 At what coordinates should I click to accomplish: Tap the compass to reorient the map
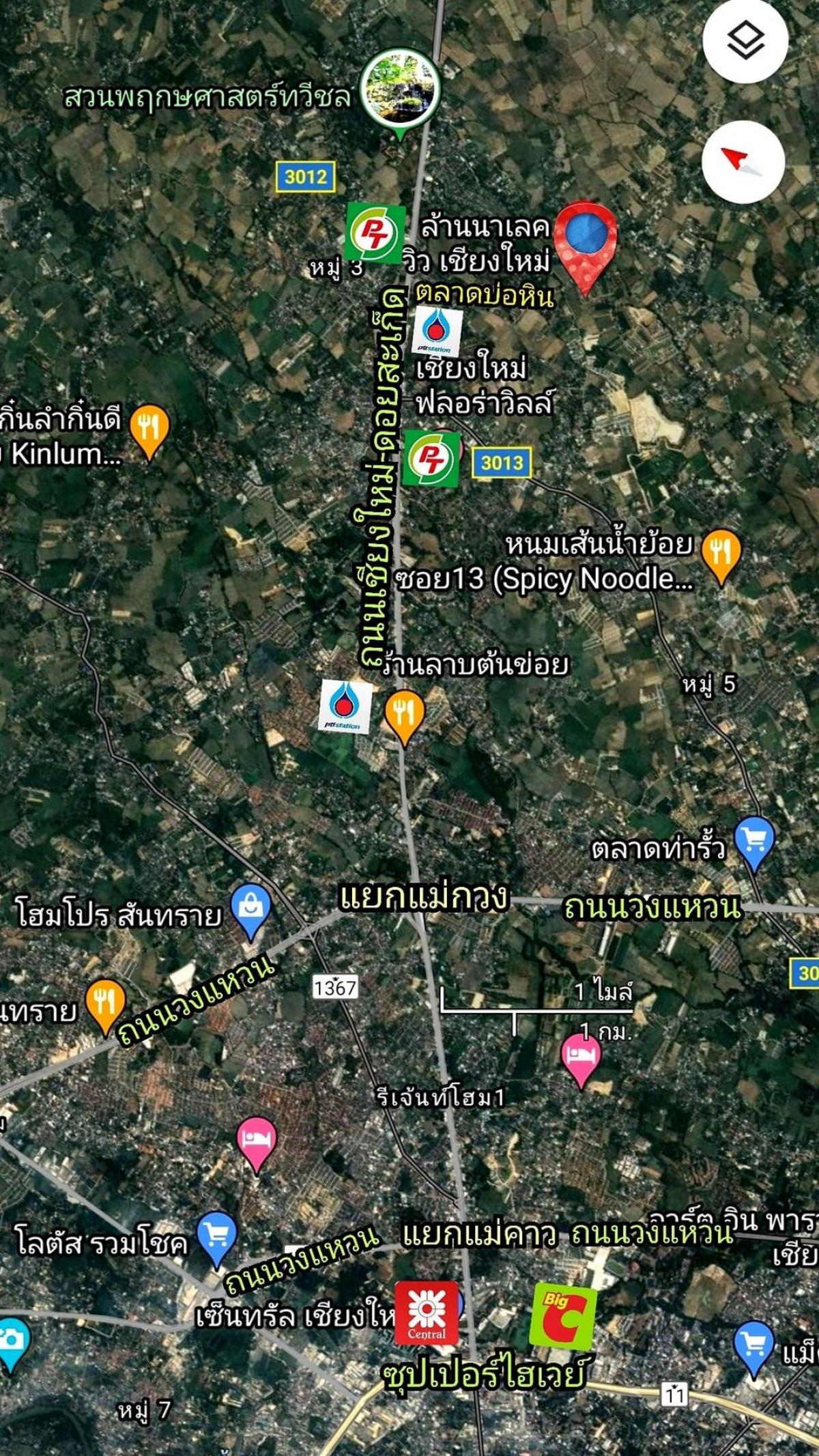[x=743, y=162]
